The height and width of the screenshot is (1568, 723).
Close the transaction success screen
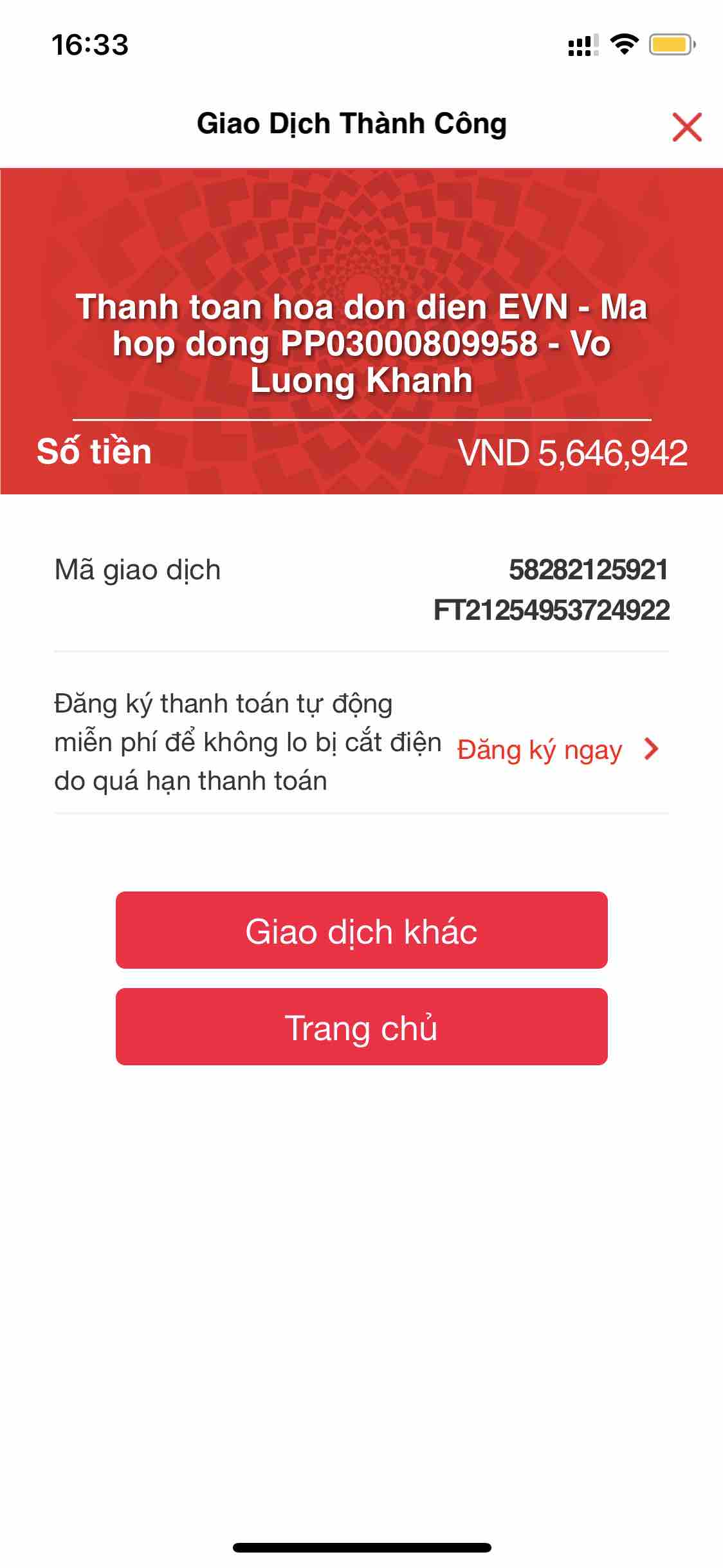[686, 127]
